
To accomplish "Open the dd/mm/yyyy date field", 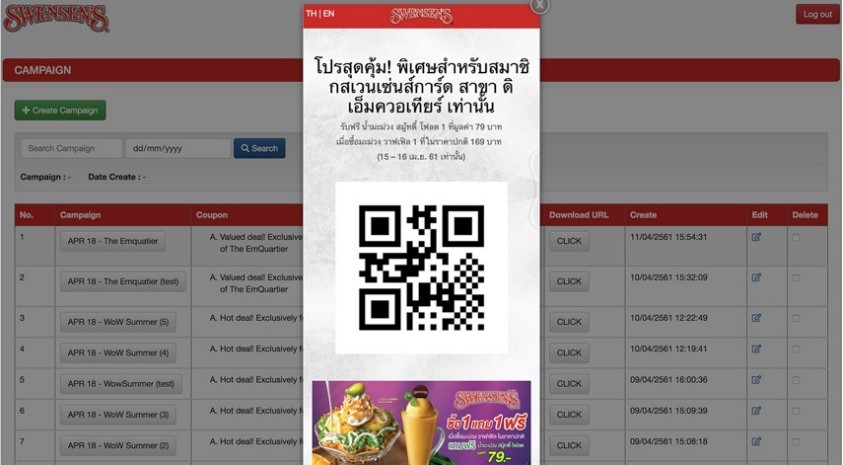I will 177,148.
